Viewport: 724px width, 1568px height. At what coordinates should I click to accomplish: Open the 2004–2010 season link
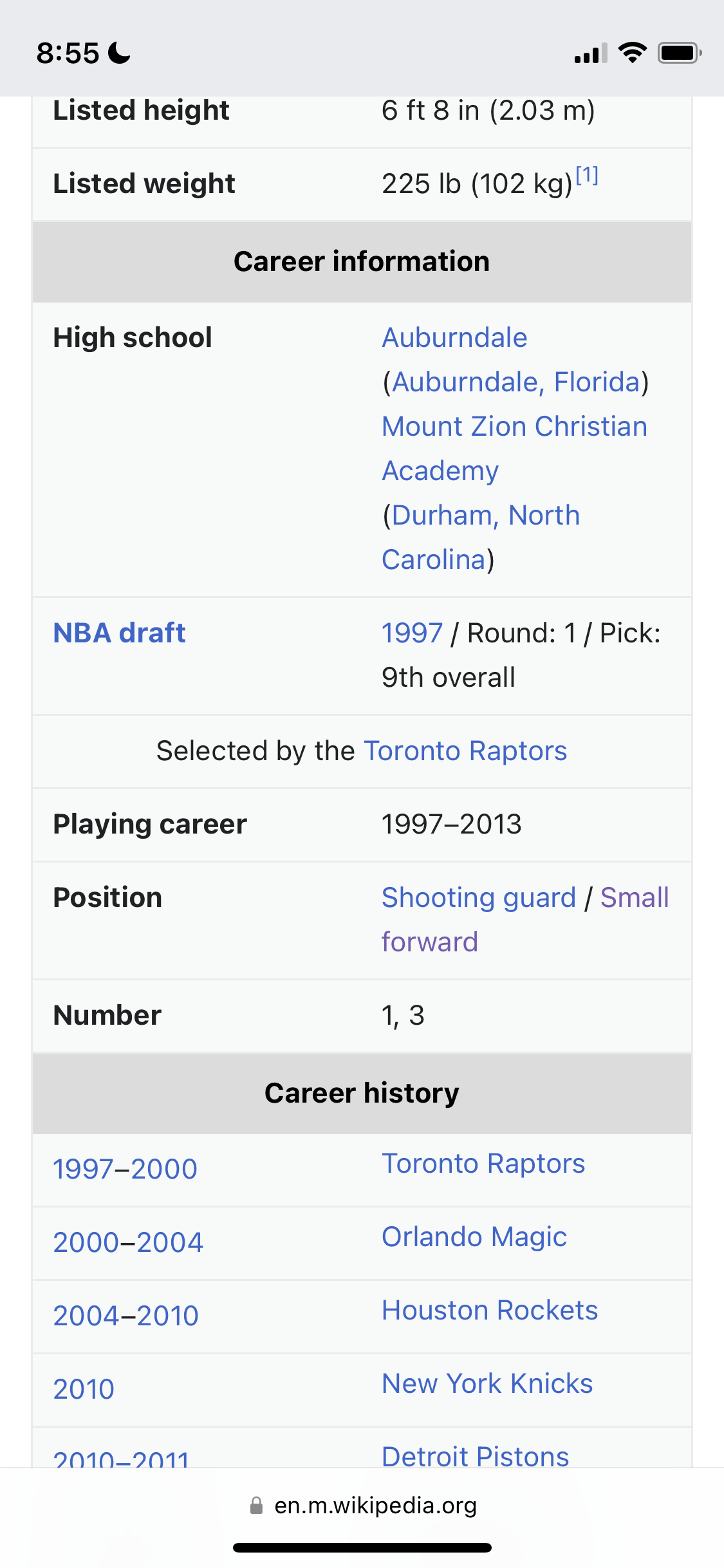(x=125, y=1316)
